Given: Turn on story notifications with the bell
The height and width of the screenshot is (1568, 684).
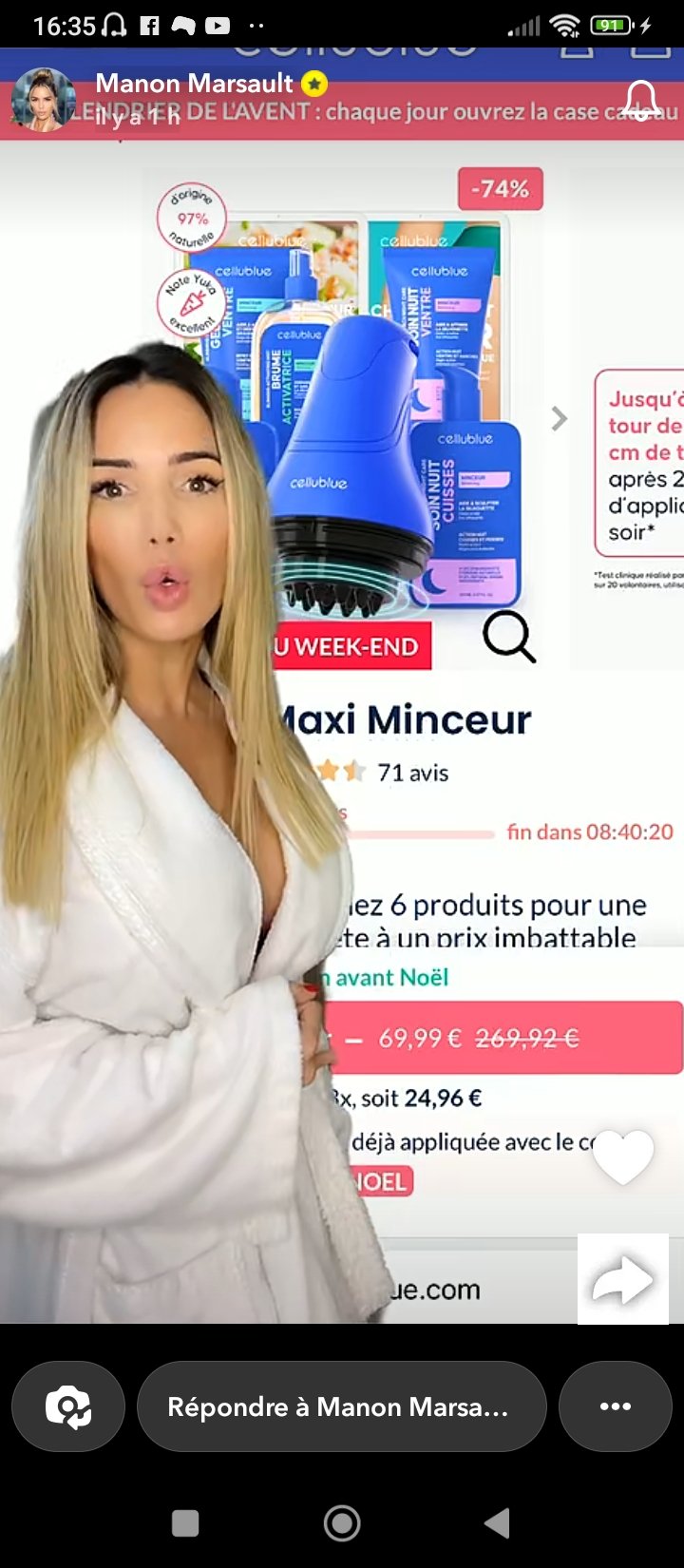Looking at the screenshot, I should coord(641,100).
